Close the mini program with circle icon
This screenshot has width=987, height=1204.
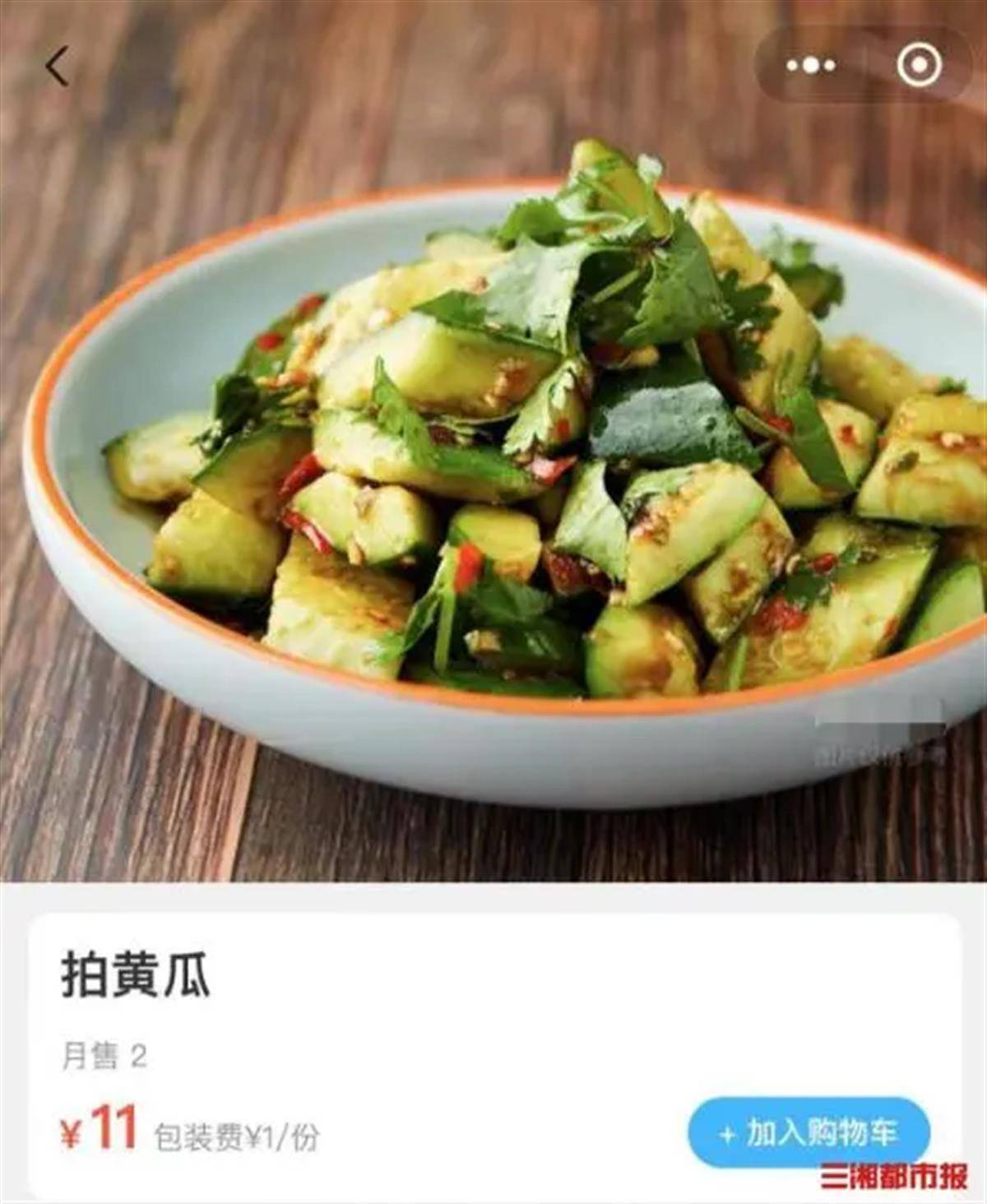click(919, 65)
